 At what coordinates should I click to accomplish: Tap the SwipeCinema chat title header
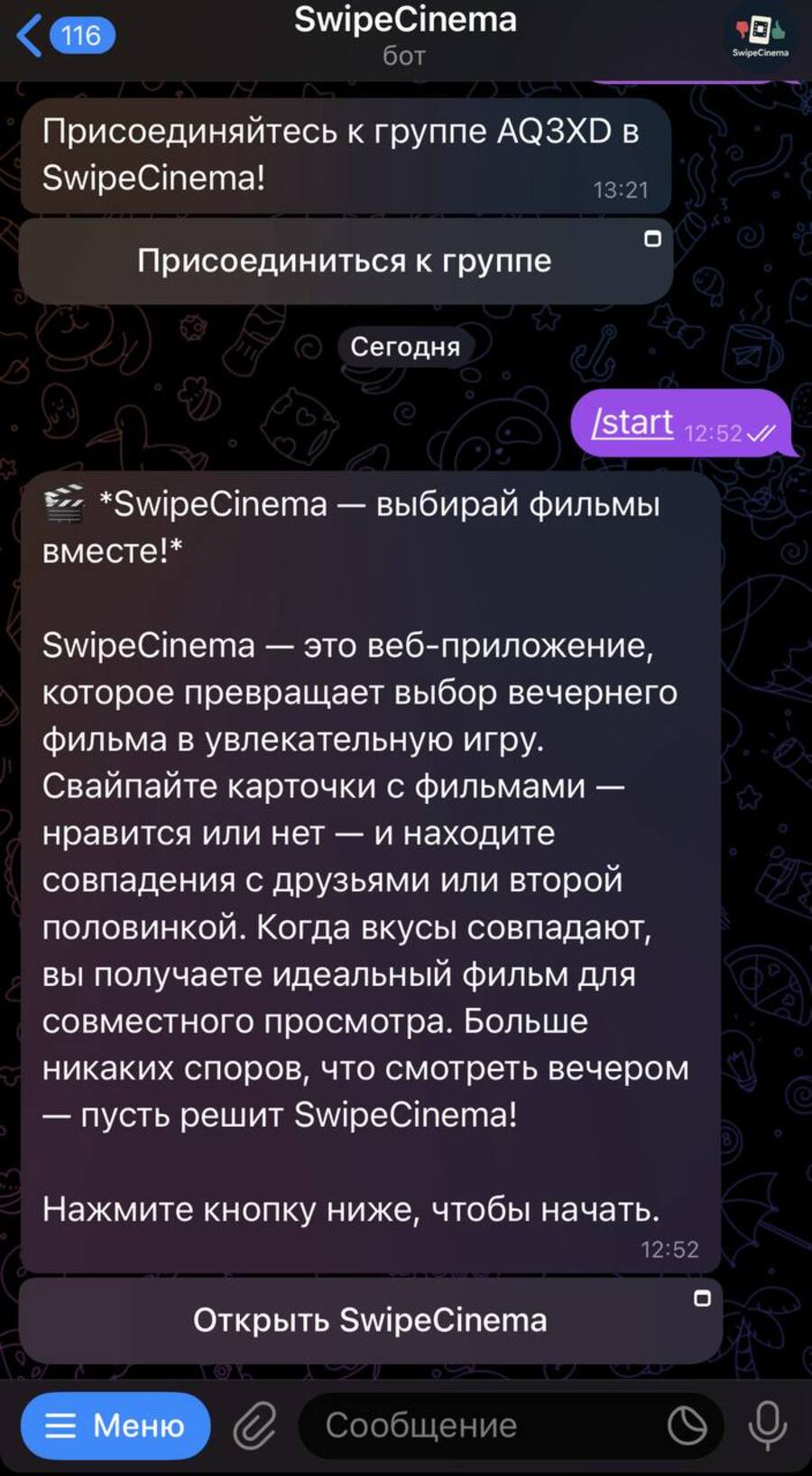tap(404, 20)
